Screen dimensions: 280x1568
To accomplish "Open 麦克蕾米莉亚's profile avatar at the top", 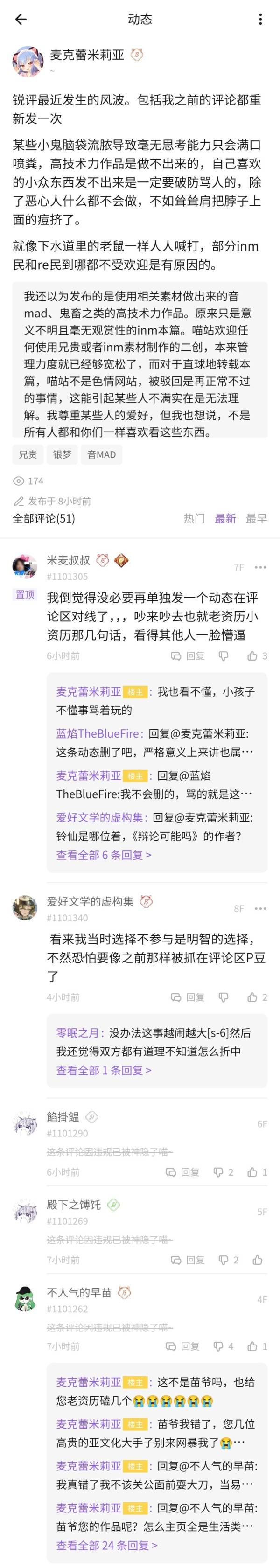I will 28,60.
